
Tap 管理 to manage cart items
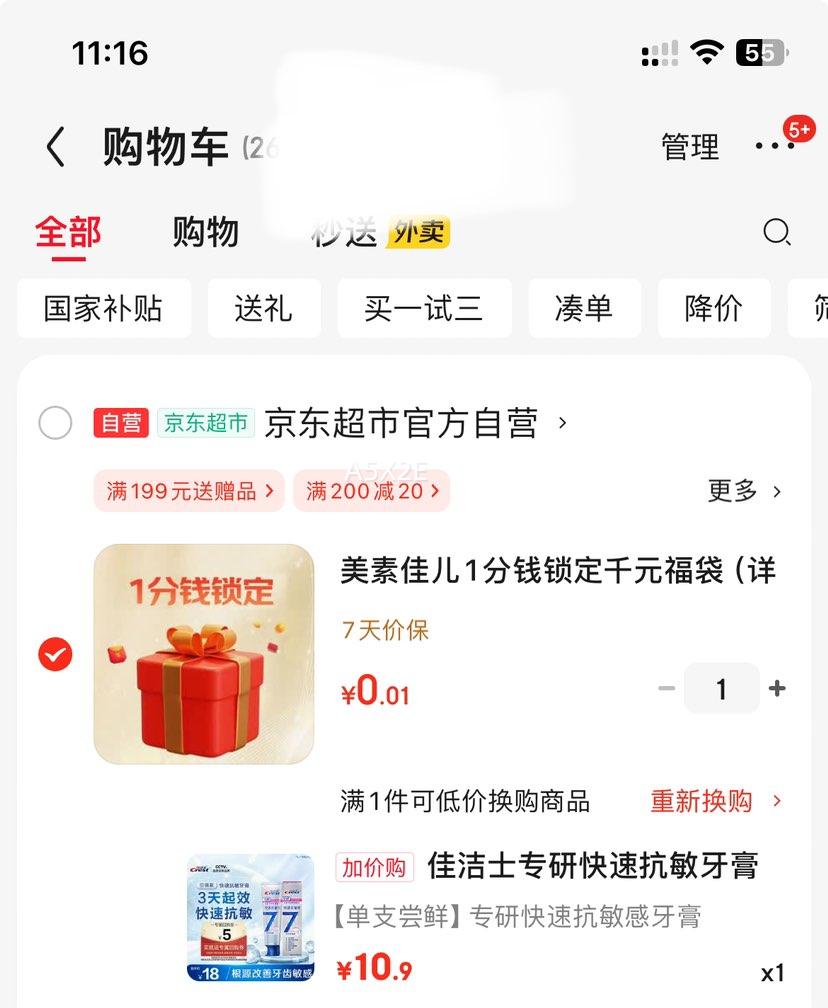(x=690, y=147)
